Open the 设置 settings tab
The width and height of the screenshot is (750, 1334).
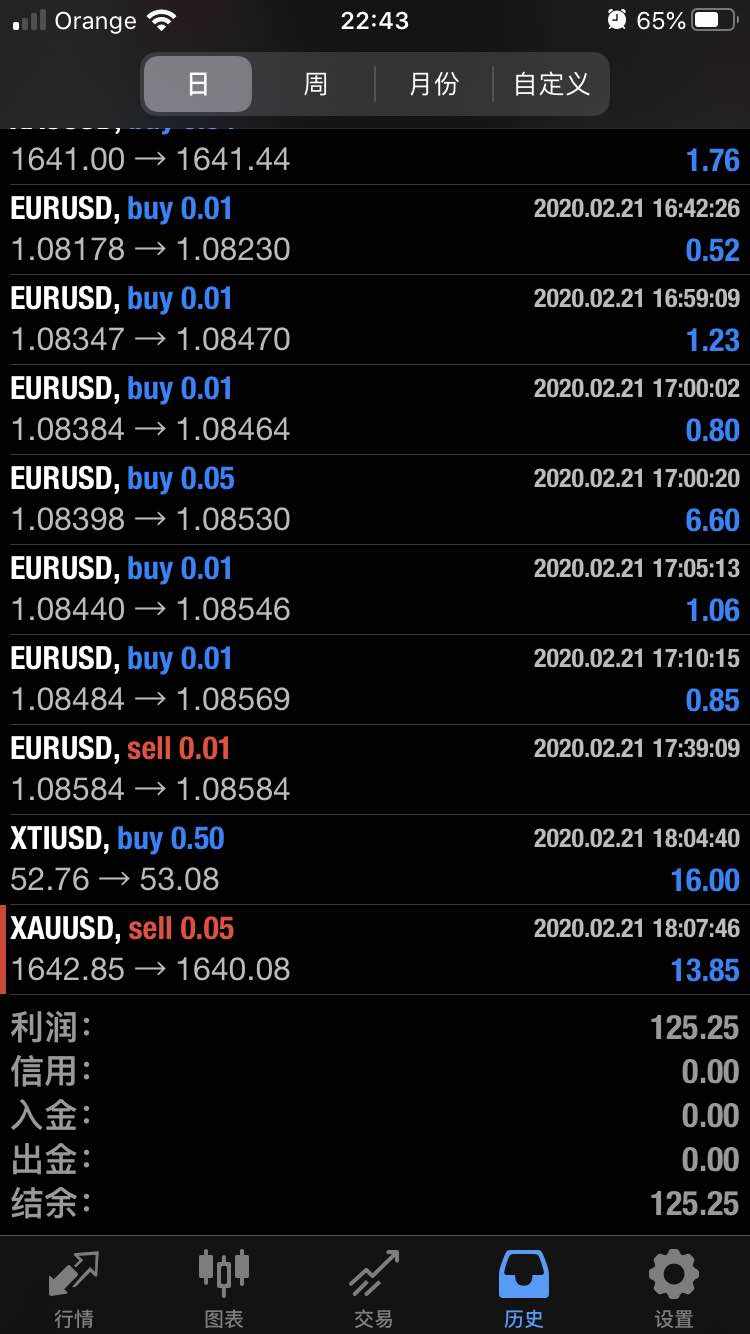[x=674, y=1288]
